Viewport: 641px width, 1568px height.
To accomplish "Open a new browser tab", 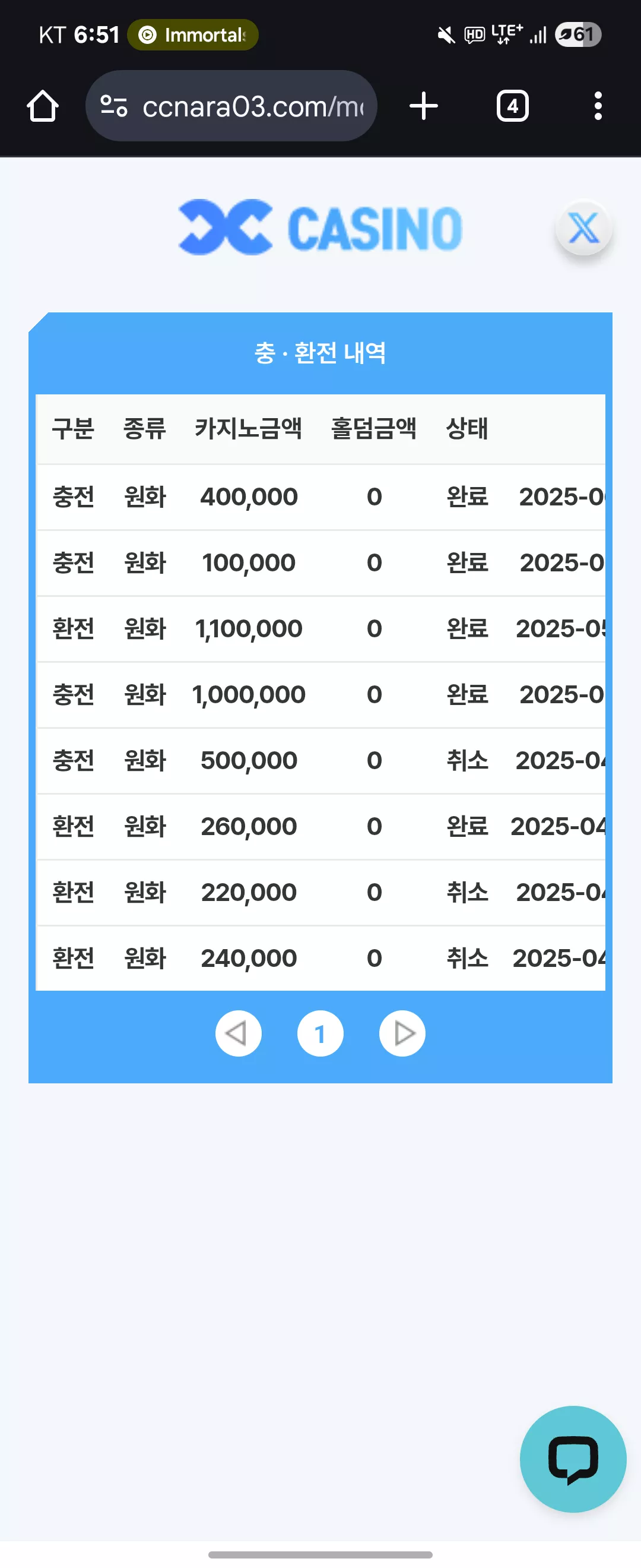I will click(424, 106).
